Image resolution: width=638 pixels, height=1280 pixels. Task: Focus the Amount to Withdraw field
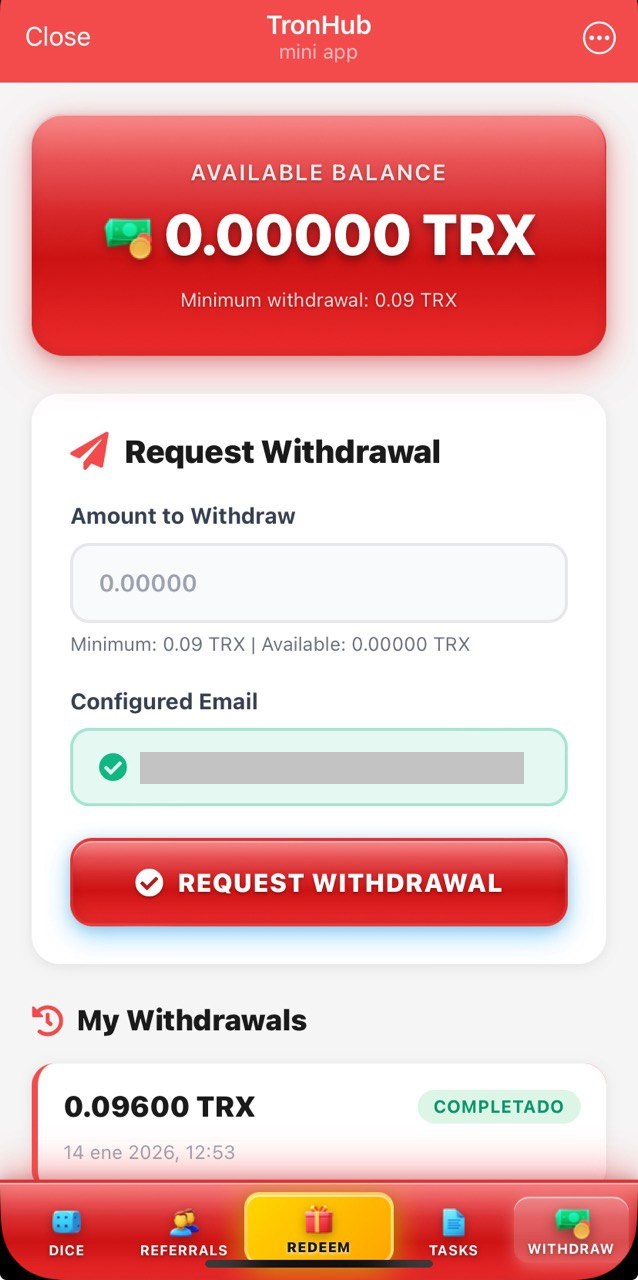318,583
